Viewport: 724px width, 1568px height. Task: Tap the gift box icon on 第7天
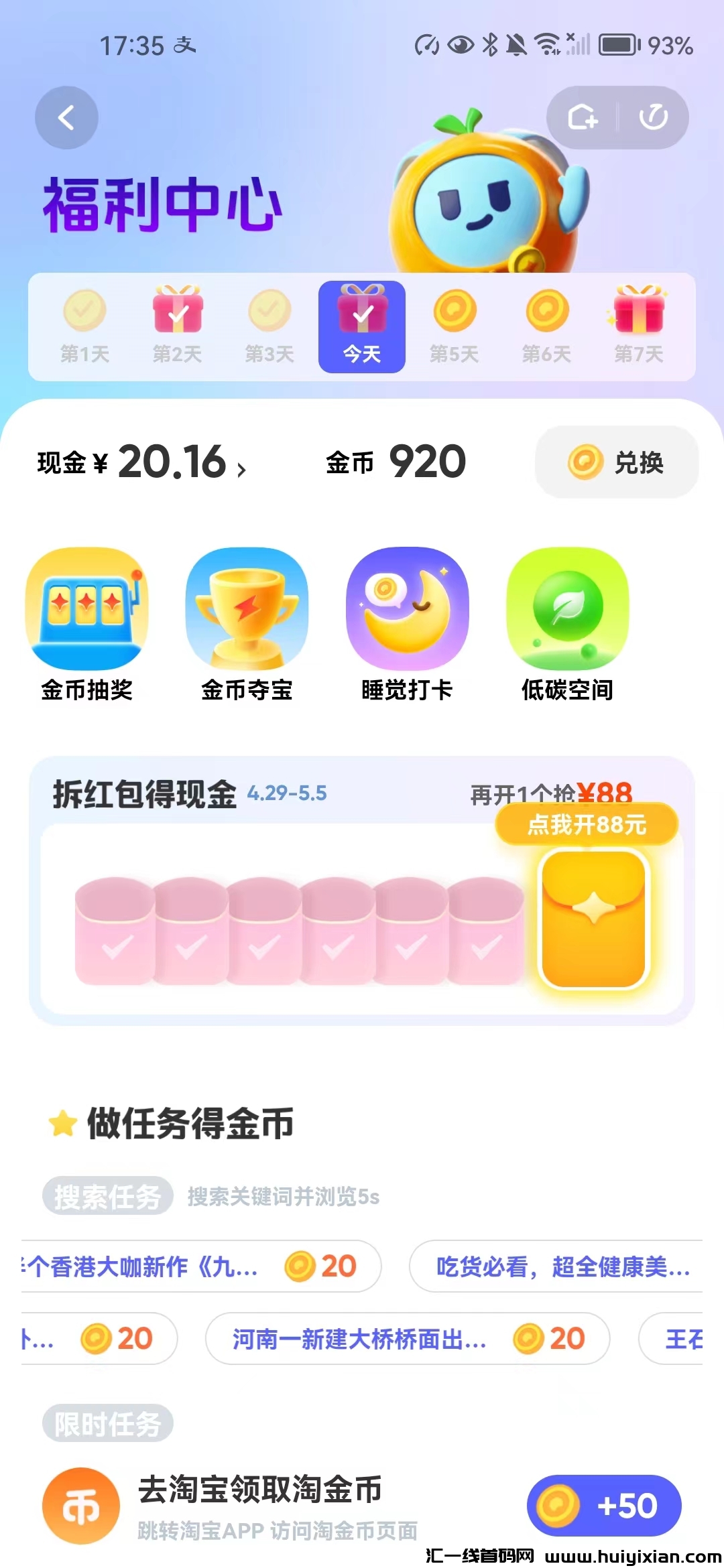point(639,312)
